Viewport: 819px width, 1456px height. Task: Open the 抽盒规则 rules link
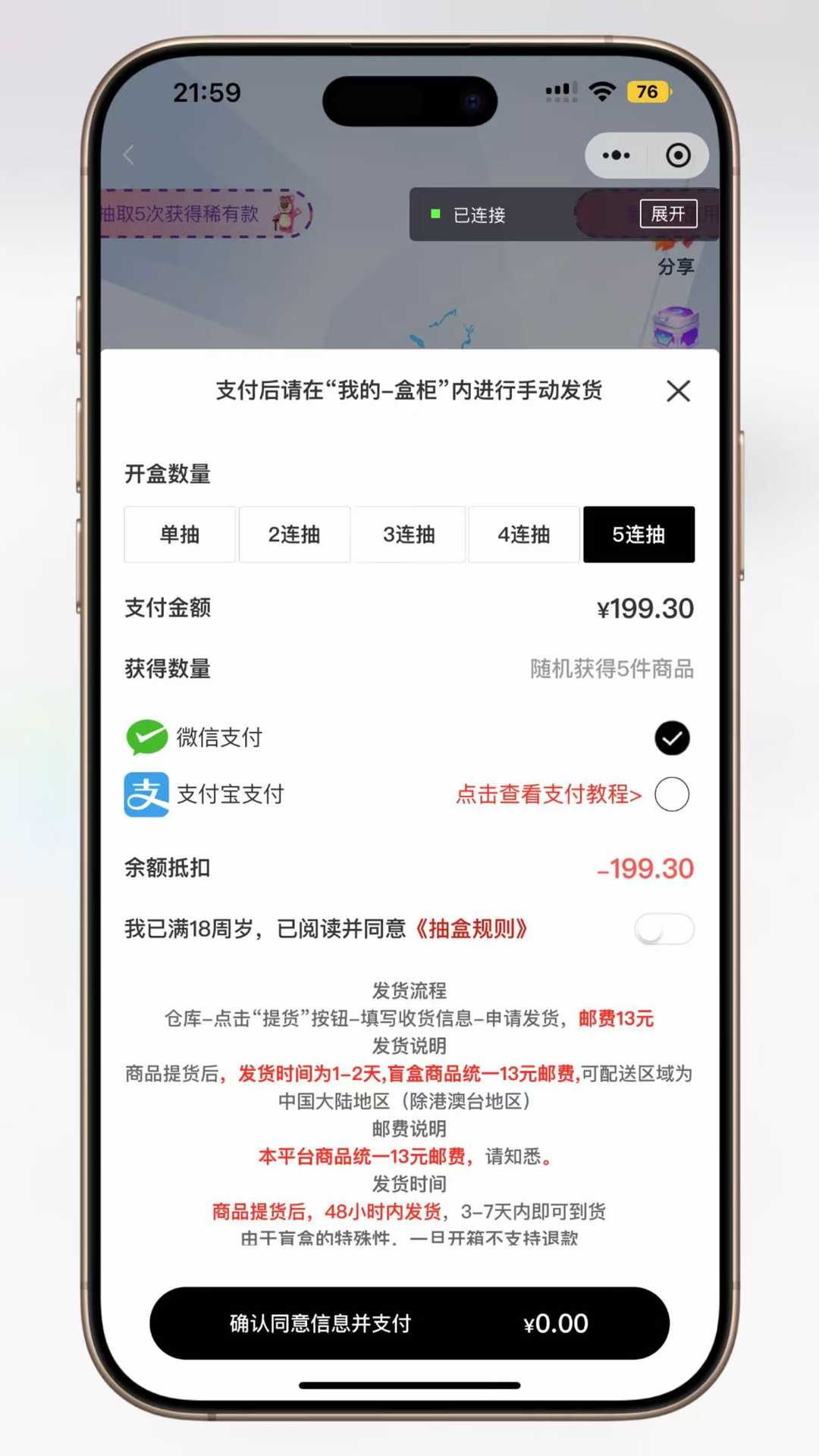[471, 929]
